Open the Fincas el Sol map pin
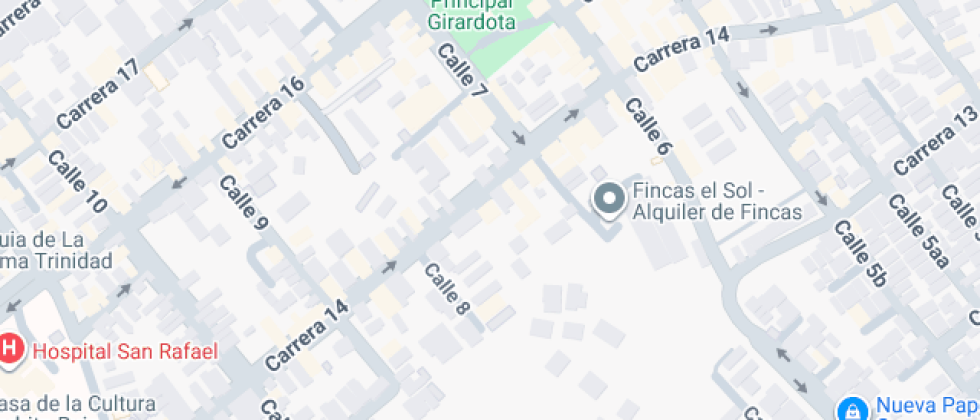980x420 pixels. click(x=608, y=200)
